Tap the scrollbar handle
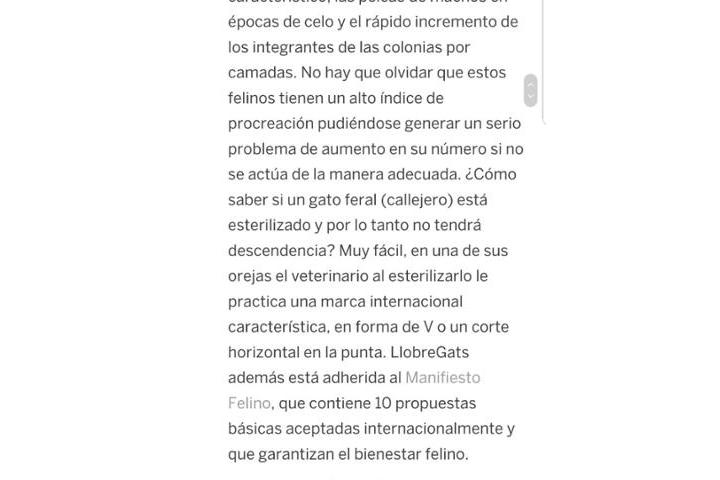The height and width of the screenshot is (480, 720). pos(530,90)
